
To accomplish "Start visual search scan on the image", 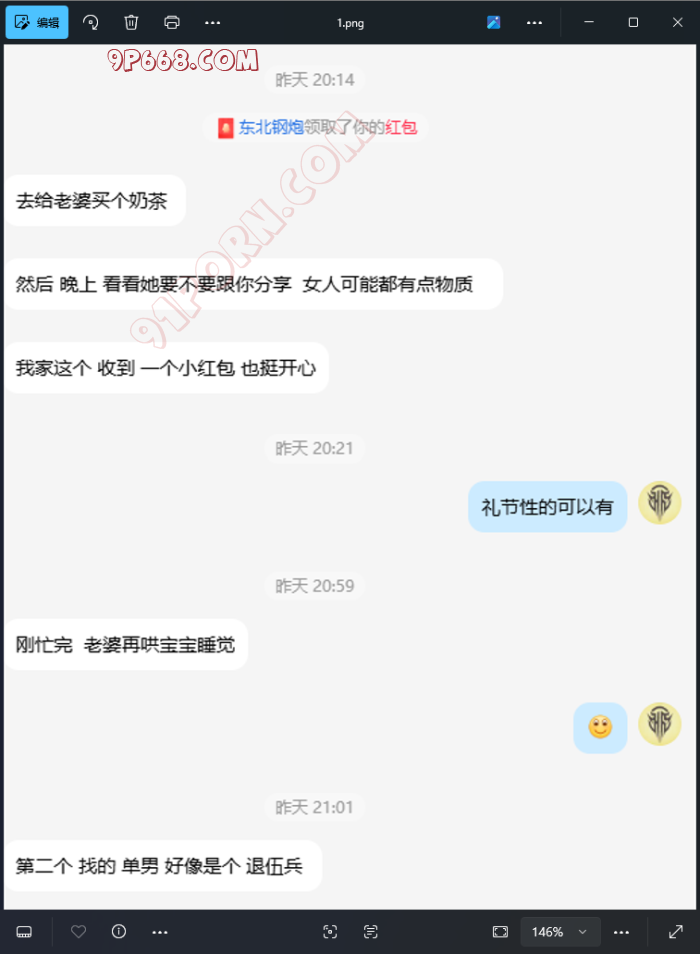I will 330,931.
